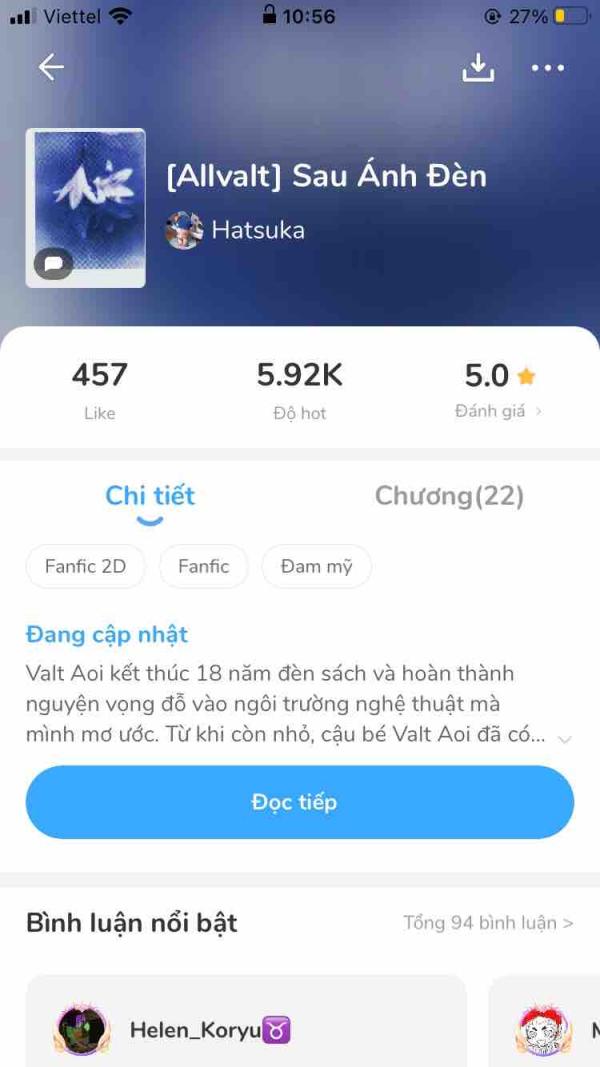The image size is (600, 1067).
Task: Continue reading with Đọc tiếp
Action: click(x=300, y=802)
